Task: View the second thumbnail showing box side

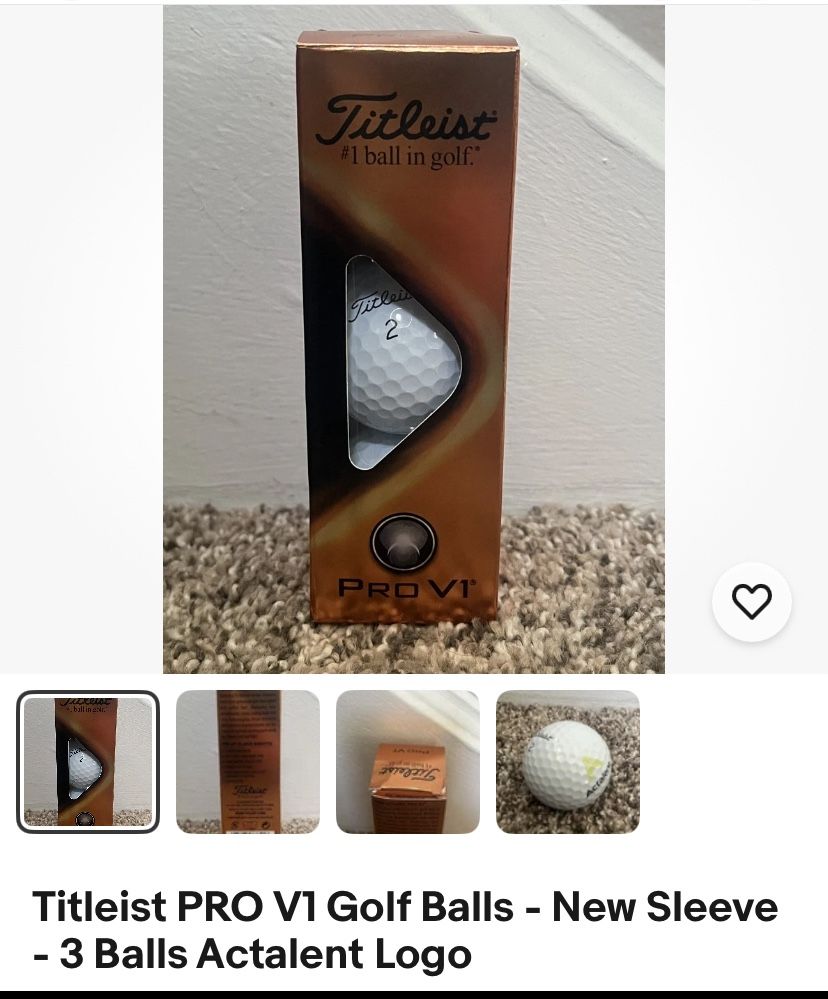Action: click(x=248, y=762)
